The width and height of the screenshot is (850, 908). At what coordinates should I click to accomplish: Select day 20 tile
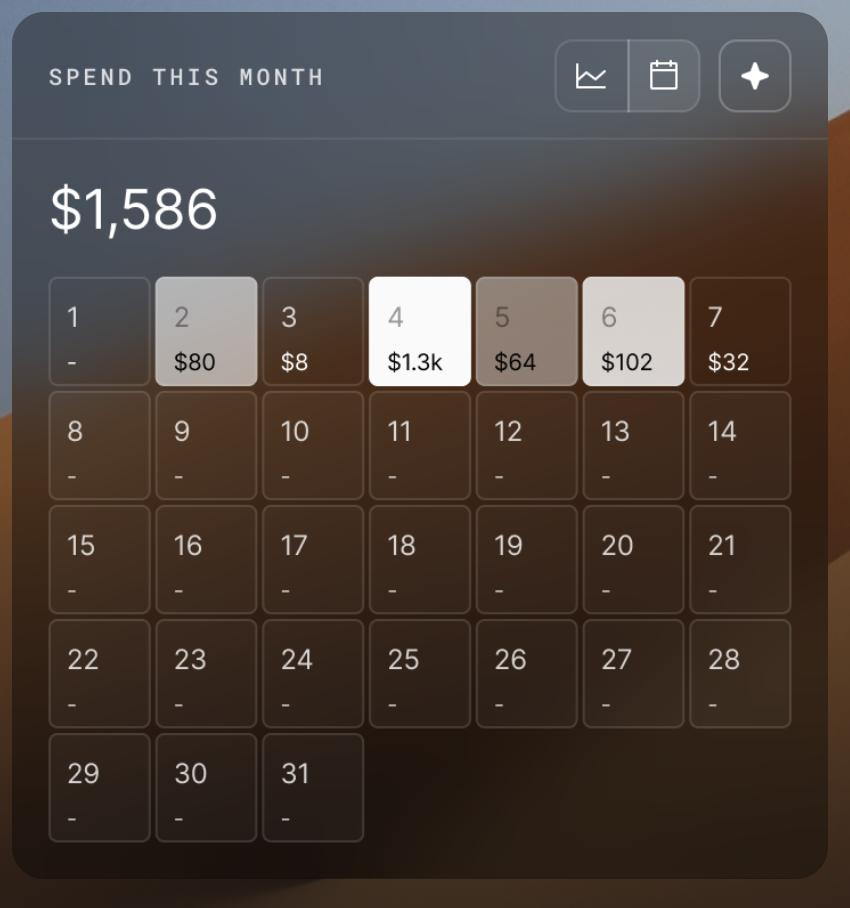click(634, 559)
